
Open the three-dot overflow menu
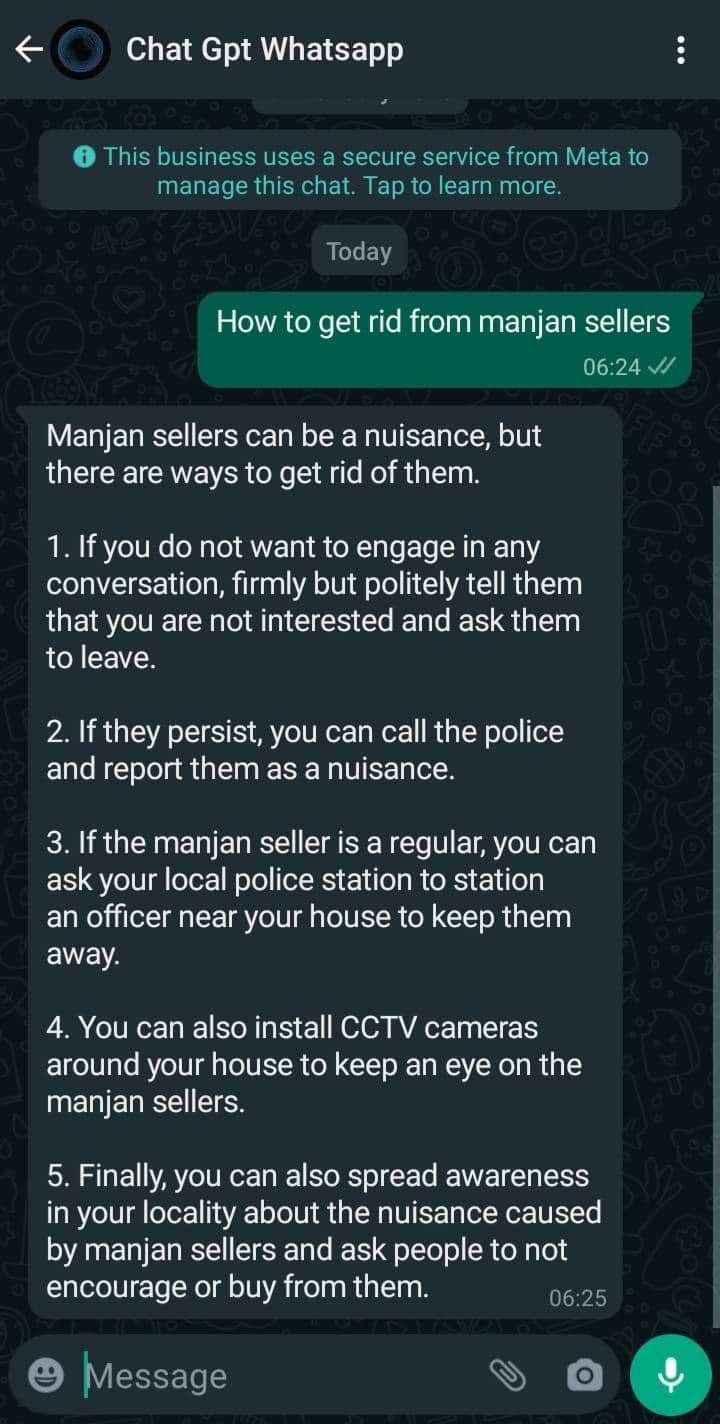pos(680,49)
